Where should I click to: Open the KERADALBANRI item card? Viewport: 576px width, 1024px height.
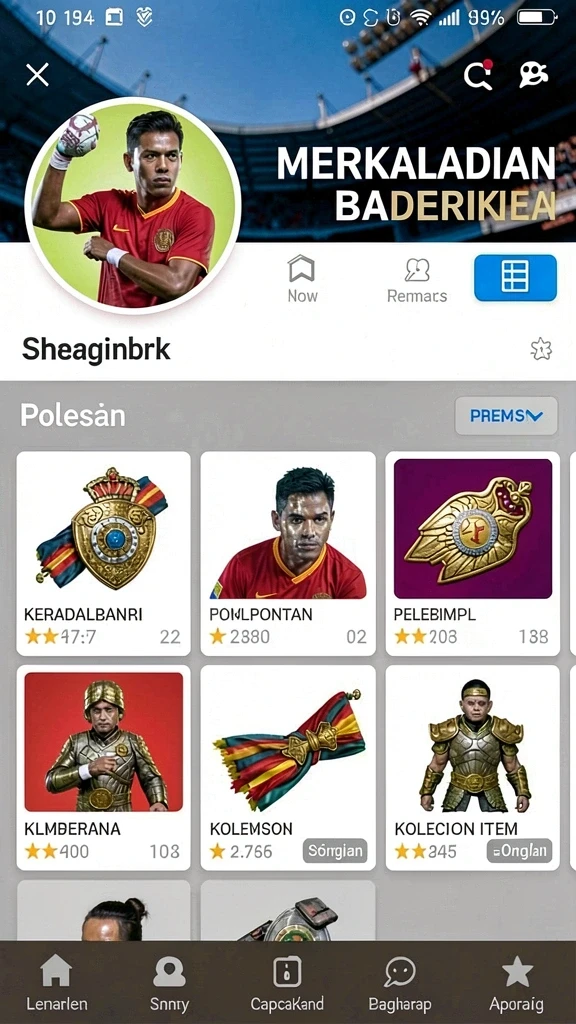[103, 553]
